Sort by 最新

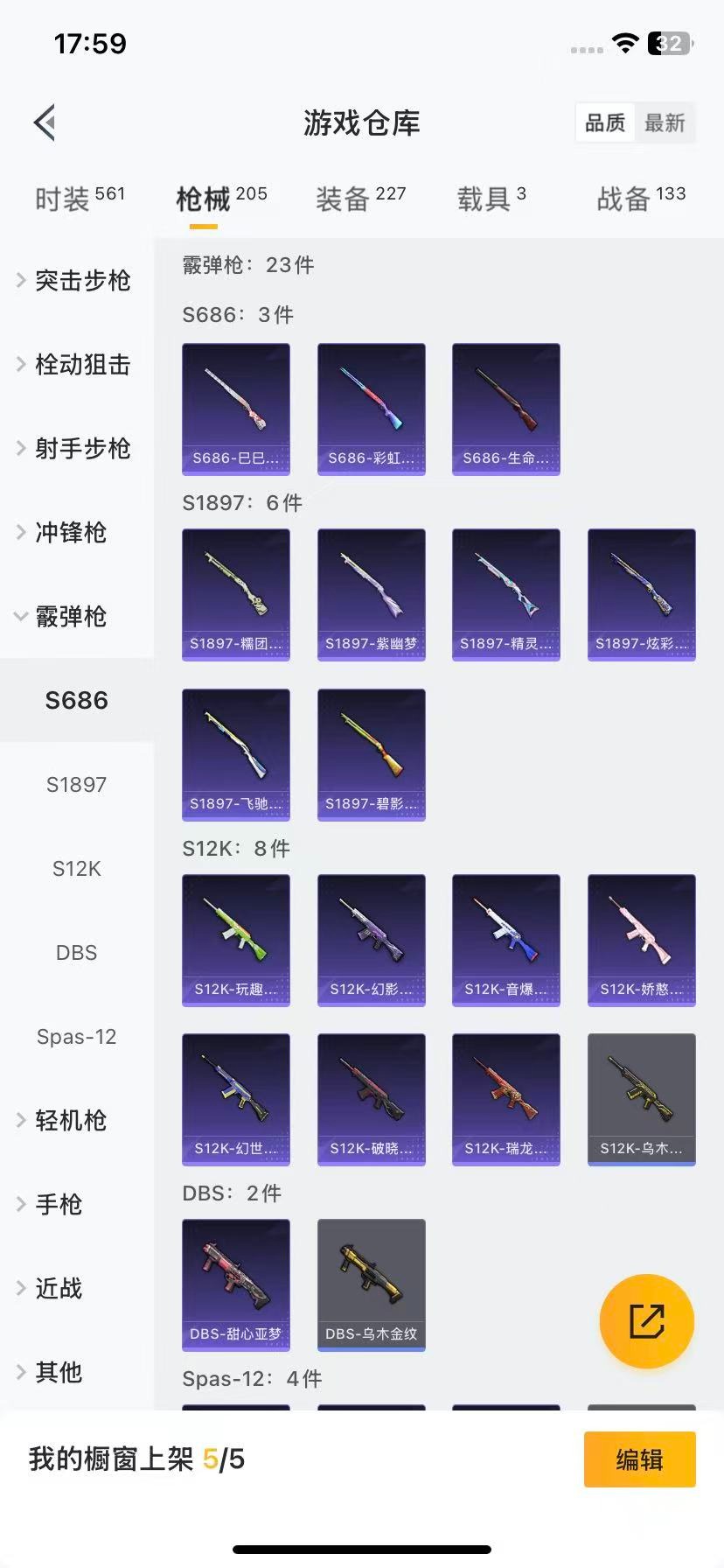(665, 122)
